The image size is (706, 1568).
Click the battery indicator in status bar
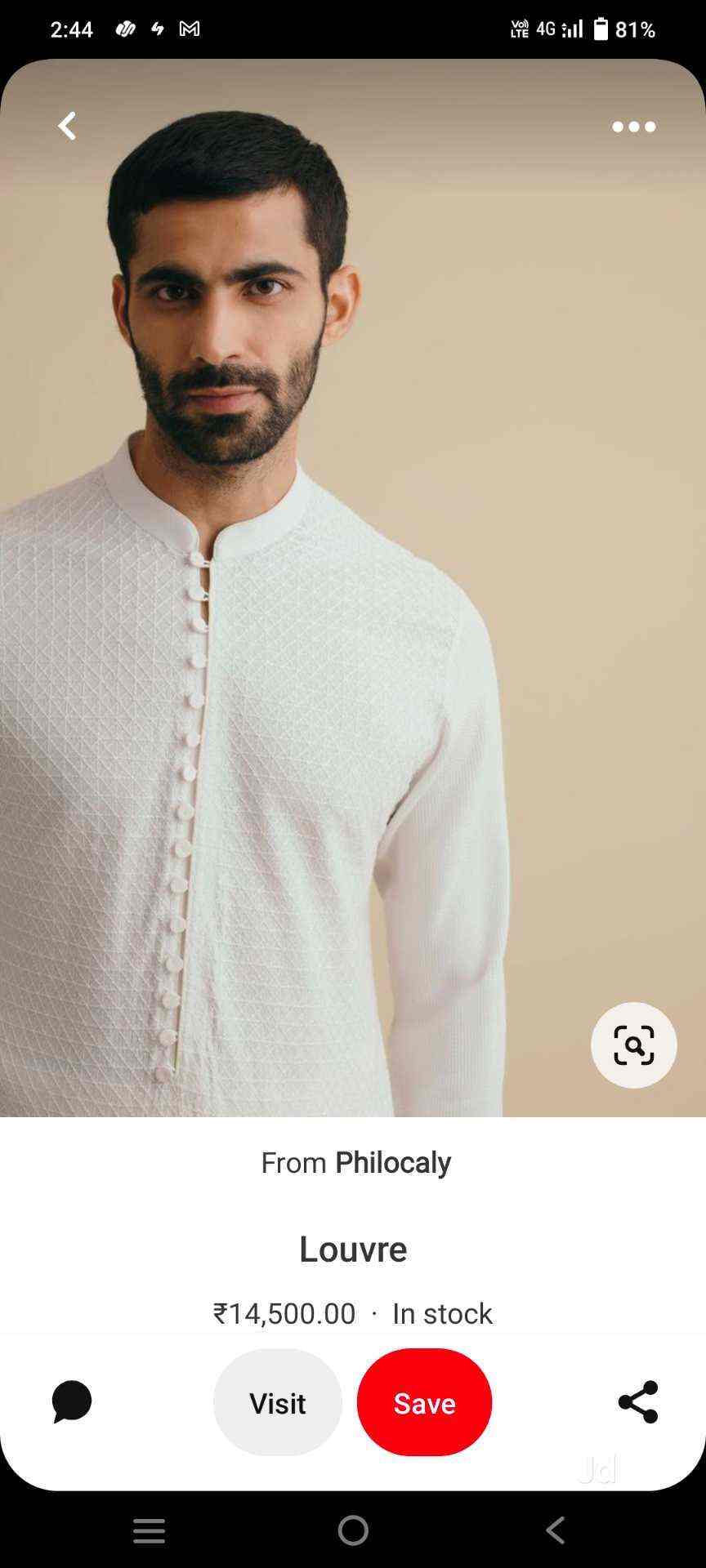click(x=603, y=28)
